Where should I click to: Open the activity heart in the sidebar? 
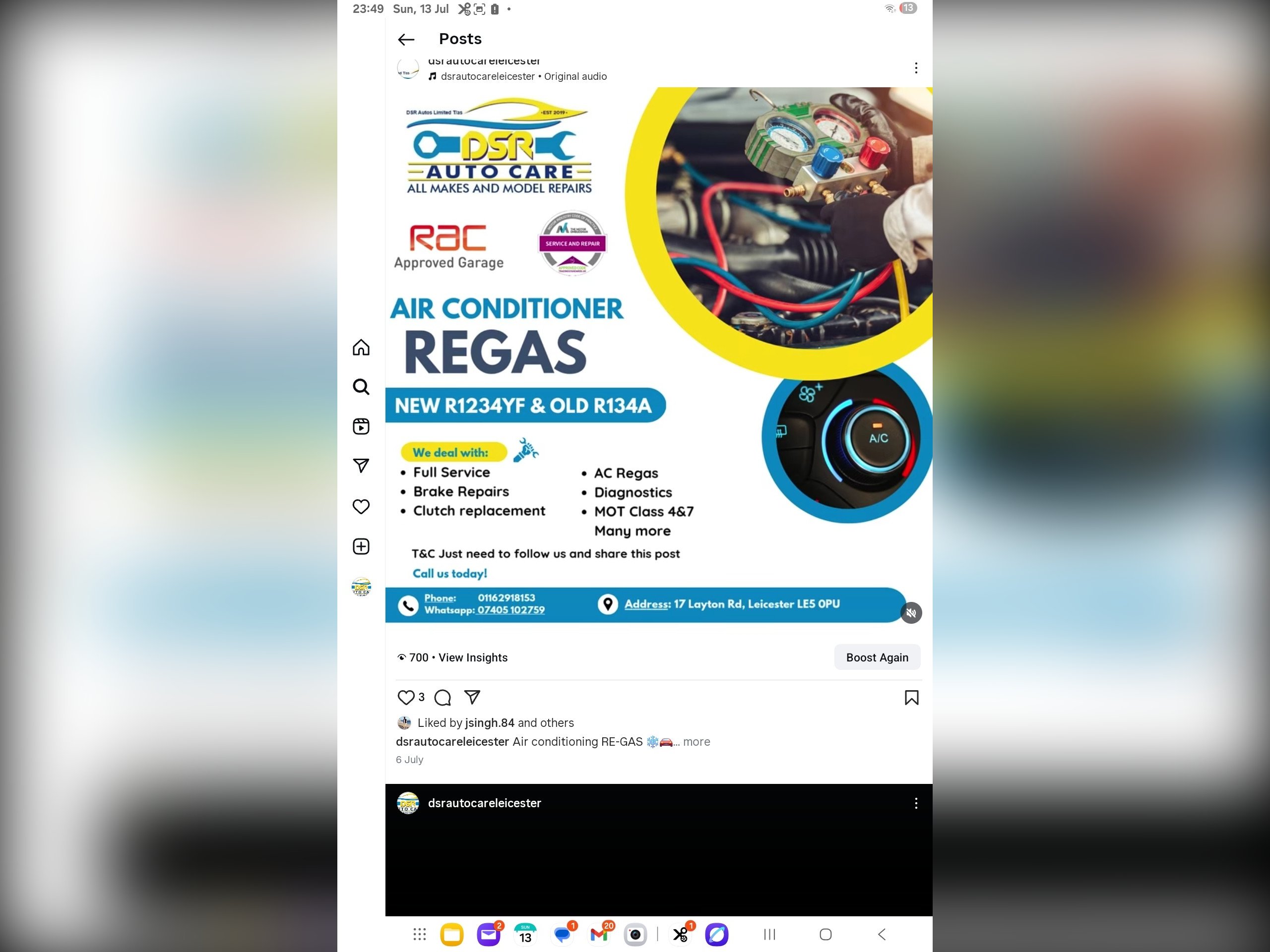tap(361, 507)
